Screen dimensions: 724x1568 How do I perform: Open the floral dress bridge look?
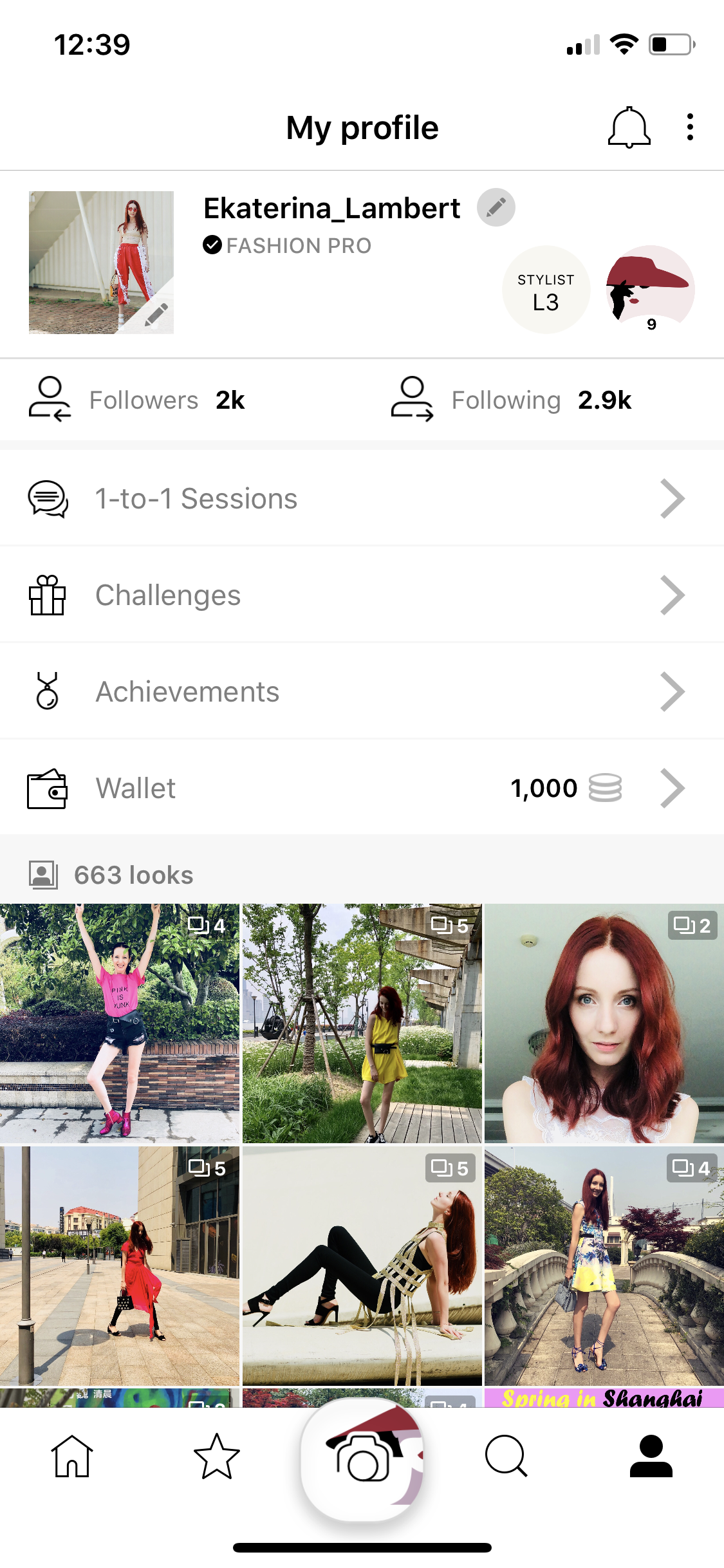pyautogui.click(x=604, y=1265)
